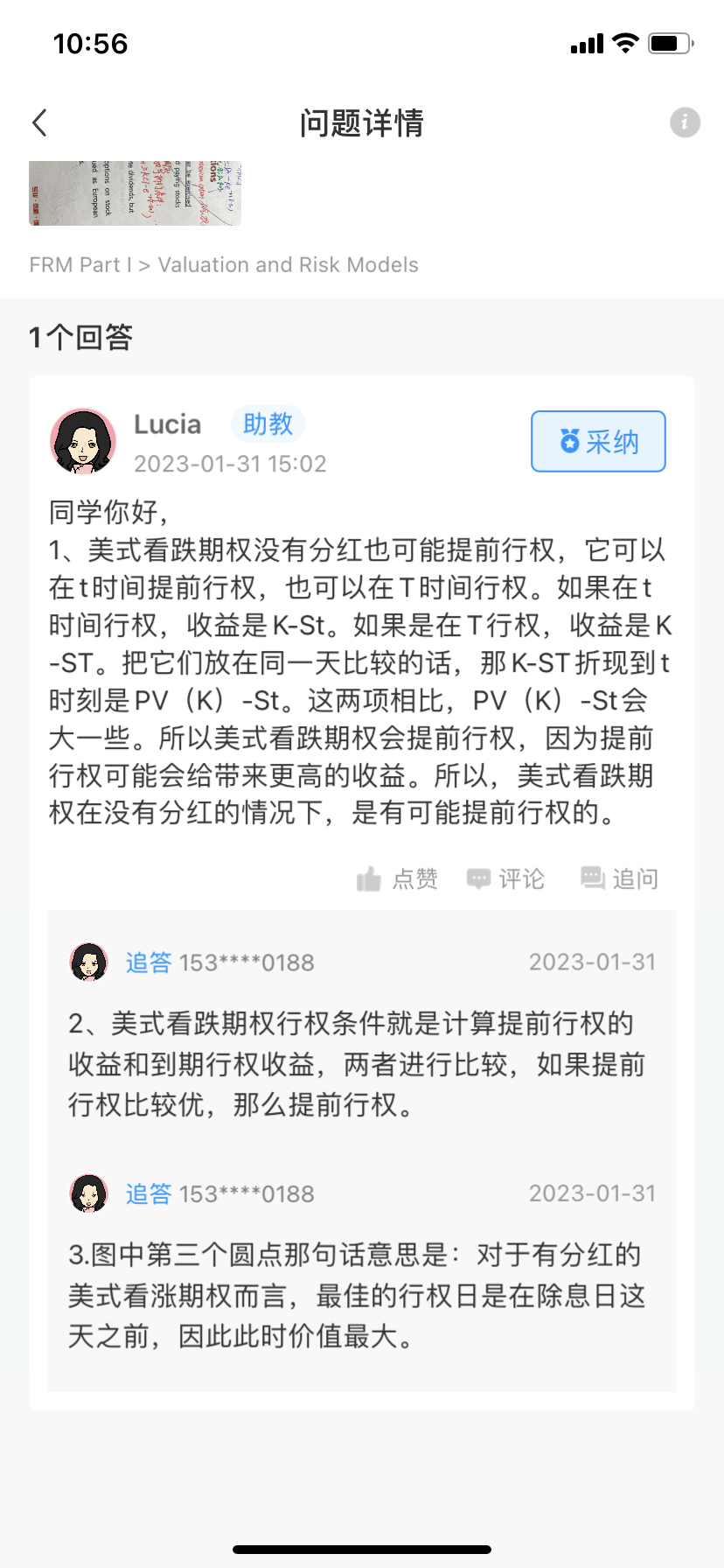Comment on the answer via 评论
This screenshot has width=724, height=1568.
coord(505,878)
